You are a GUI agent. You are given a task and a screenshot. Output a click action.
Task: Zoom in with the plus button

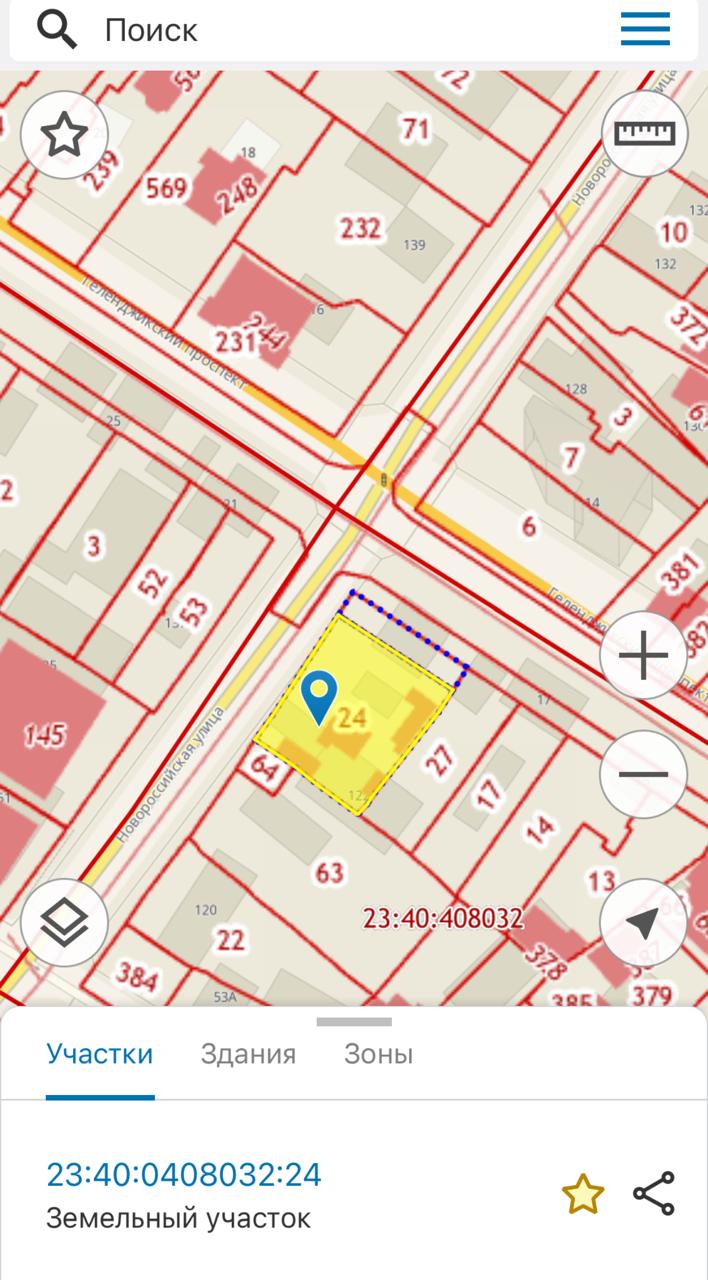(x=643, y=657)
